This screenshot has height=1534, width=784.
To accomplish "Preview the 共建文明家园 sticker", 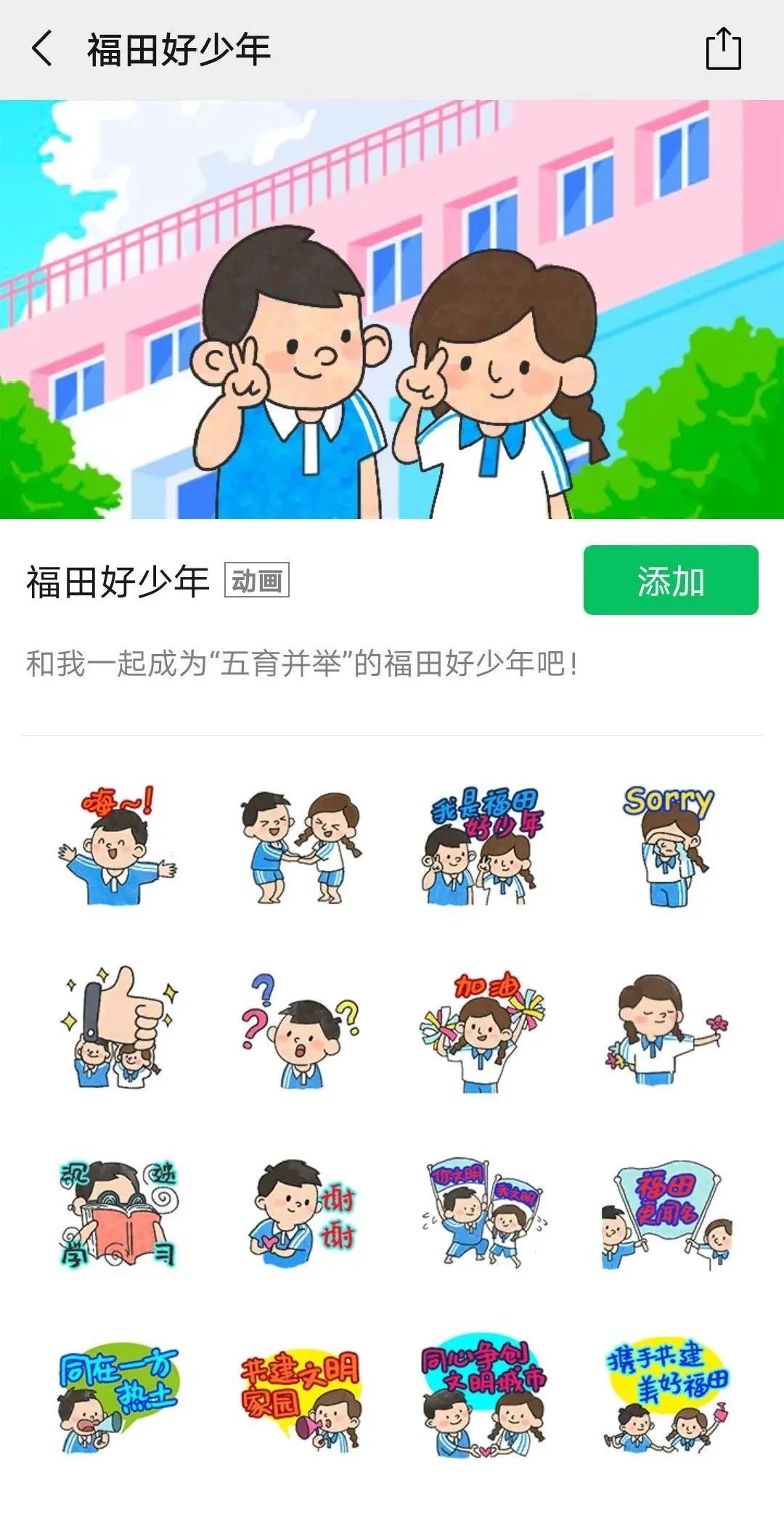I will click(300, 1398).
